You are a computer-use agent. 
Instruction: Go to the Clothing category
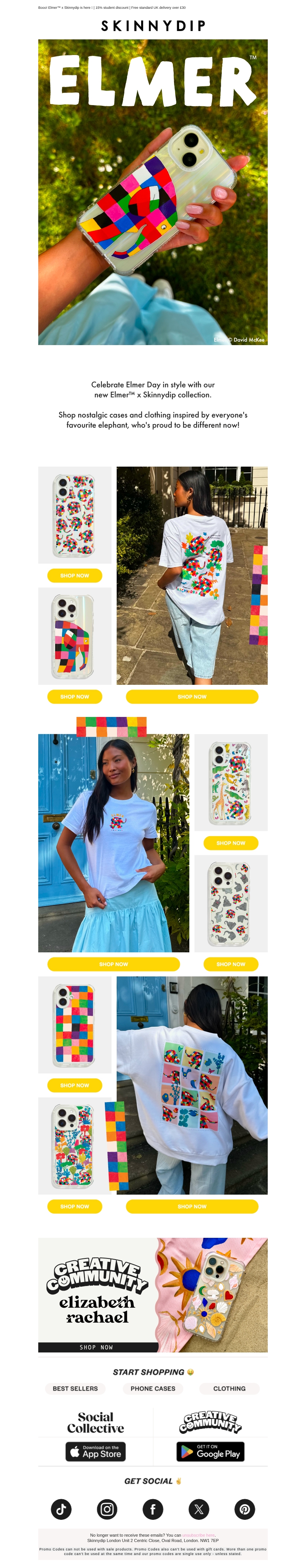click(x=229, y=1388)
